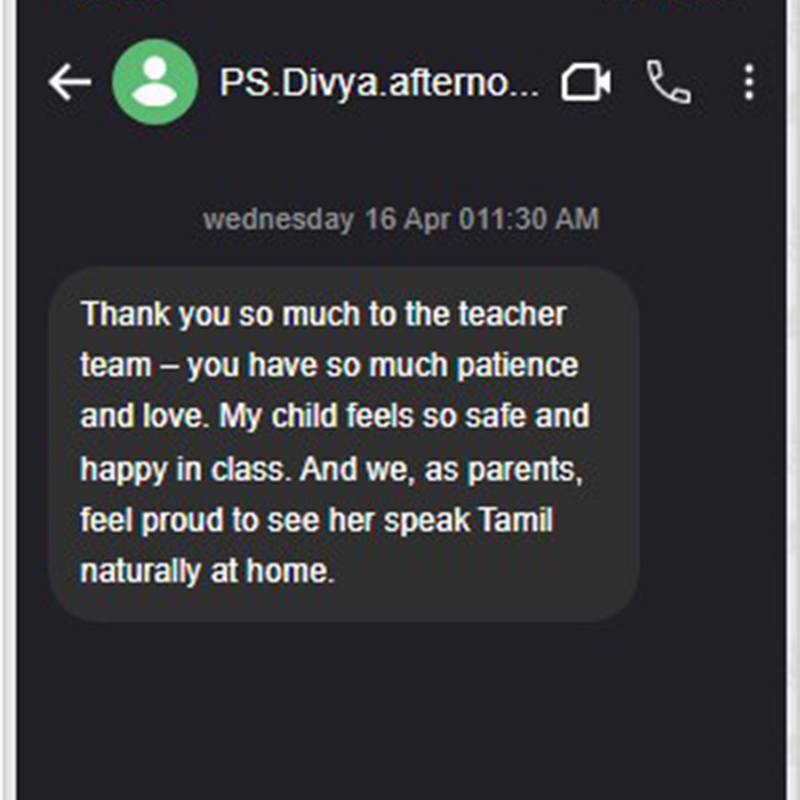Open the PS.Divya contact avatar
The image size is (800, 800).
click(x=155, y=82)
